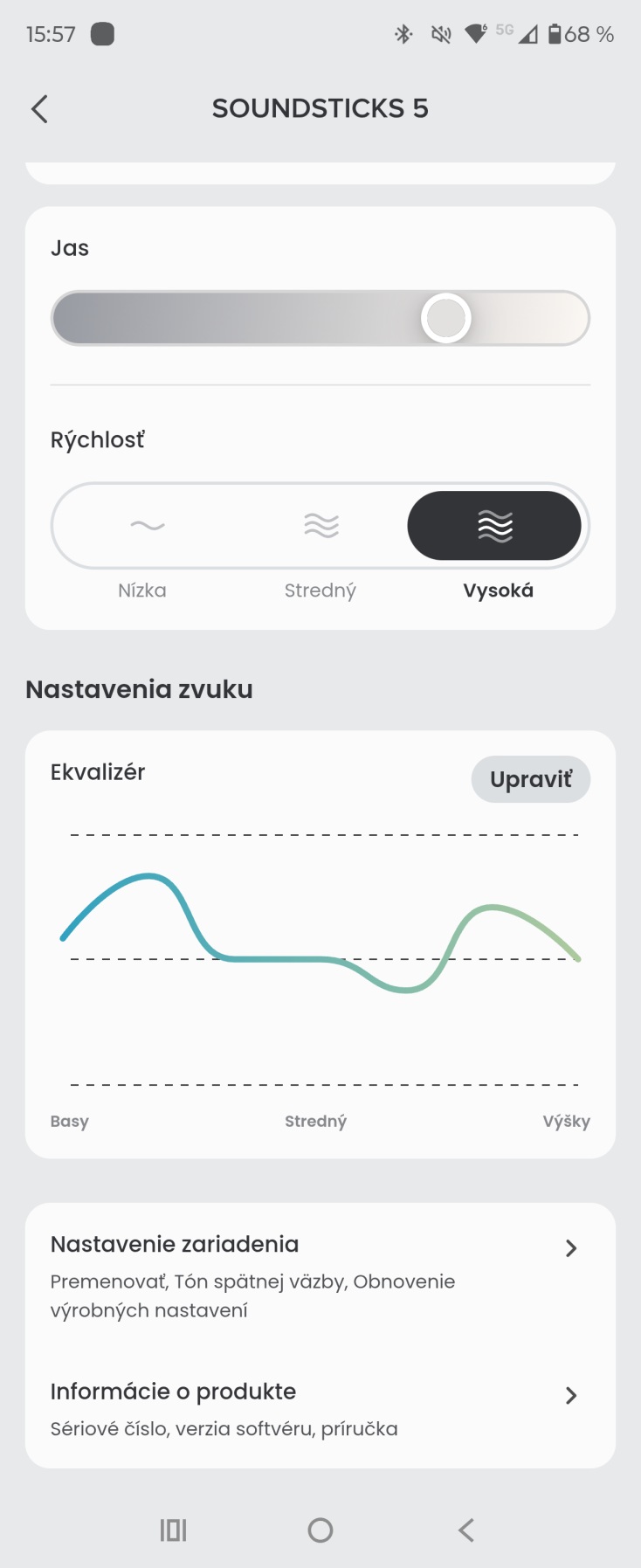Tap the system home button

[x=320, y=1530]
